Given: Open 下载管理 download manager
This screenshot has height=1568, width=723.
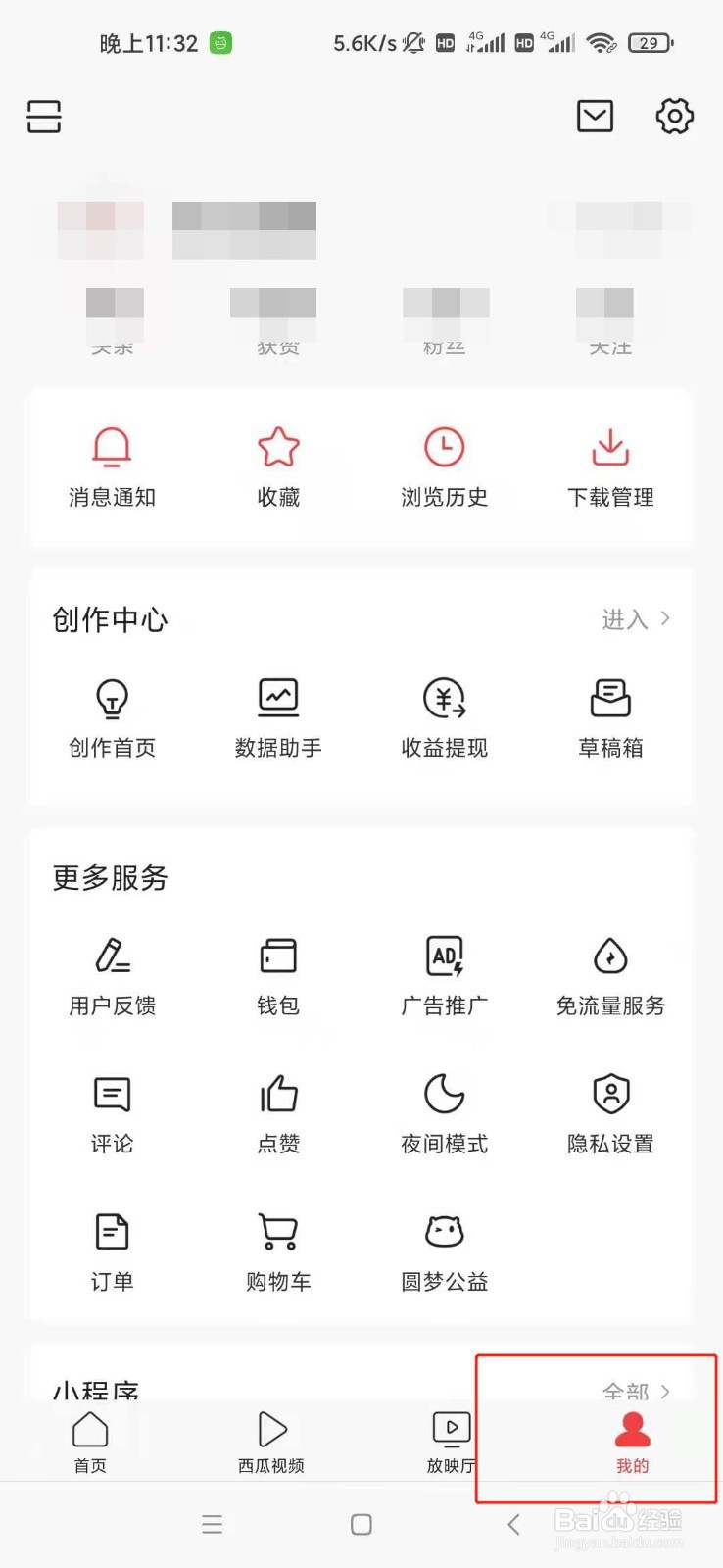Looking at the screenshot, I should coord(610,467).
